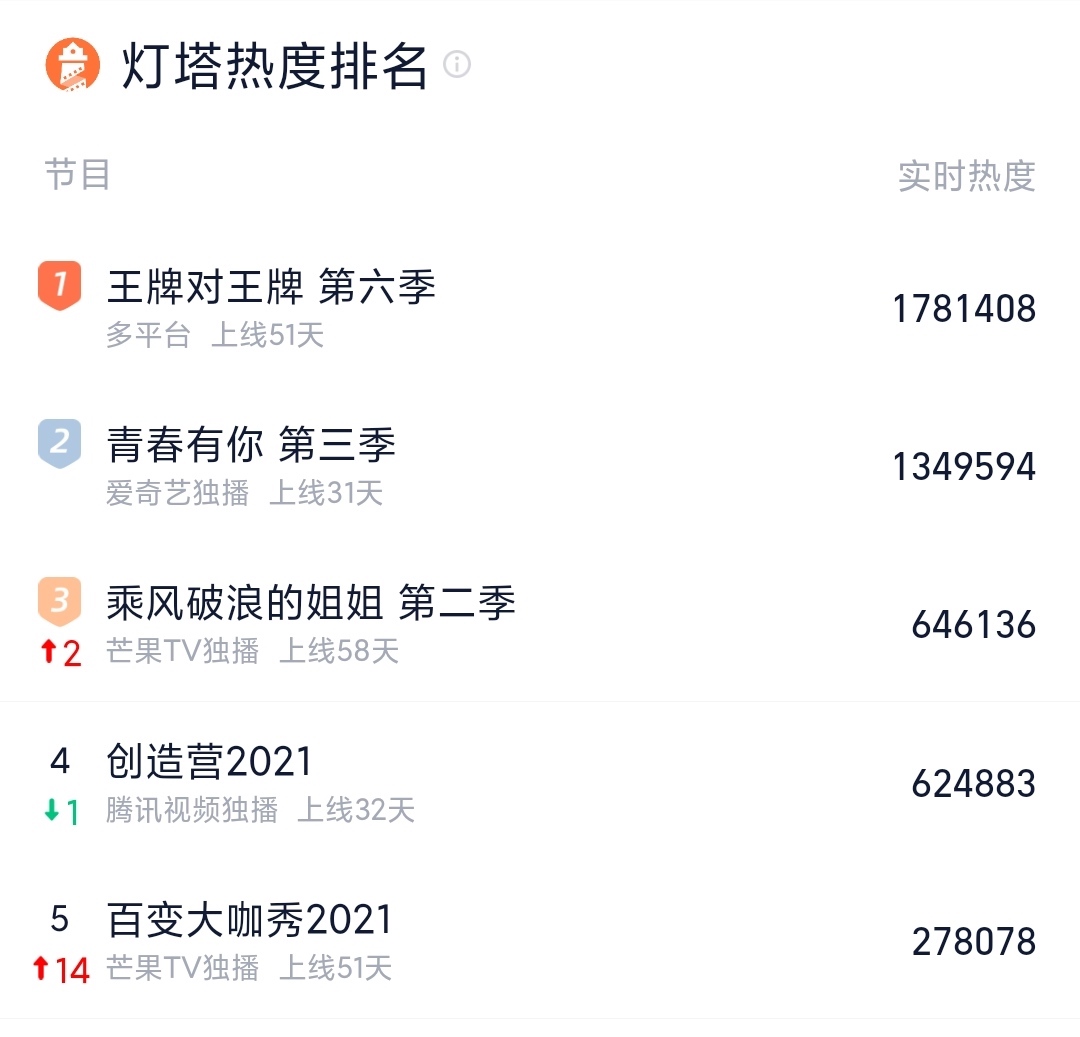1080x1037 pixels.
Task: Open 乘风破浪的姐姐 第二季 entry
Action: click(x=311, y=604)
